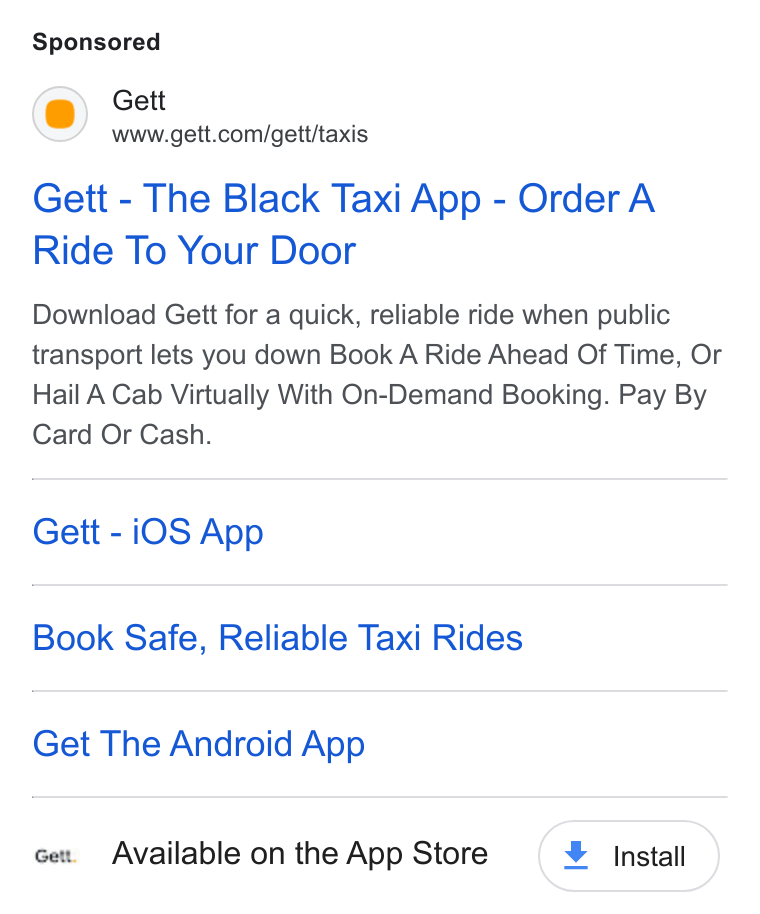Viewport: 760px width, 914px height.
Task: Open the www.gett.com/gett/taxis URL
Action: [240, 135]
